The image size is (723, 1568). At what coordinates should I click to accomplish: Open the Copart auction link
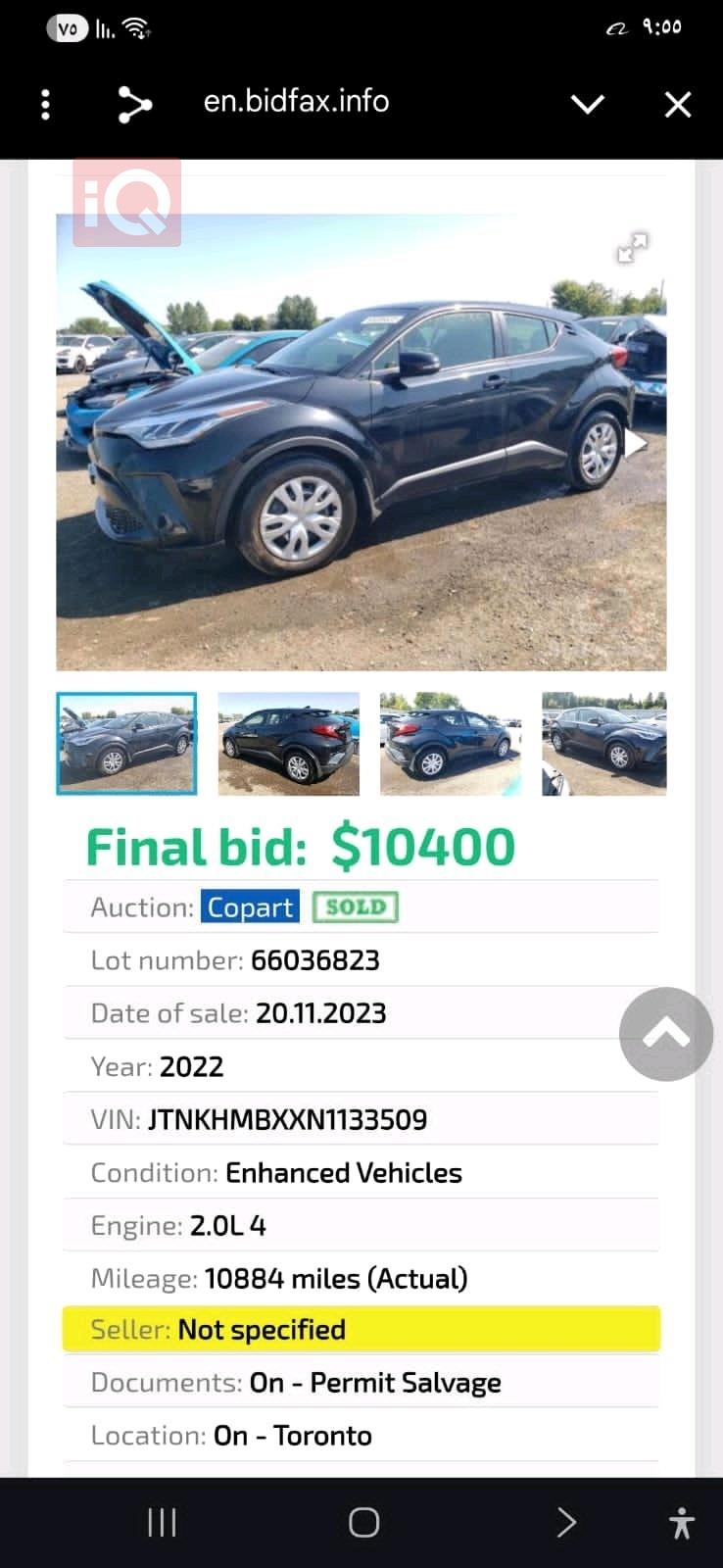pyautogui.click(x=249, y=906)
